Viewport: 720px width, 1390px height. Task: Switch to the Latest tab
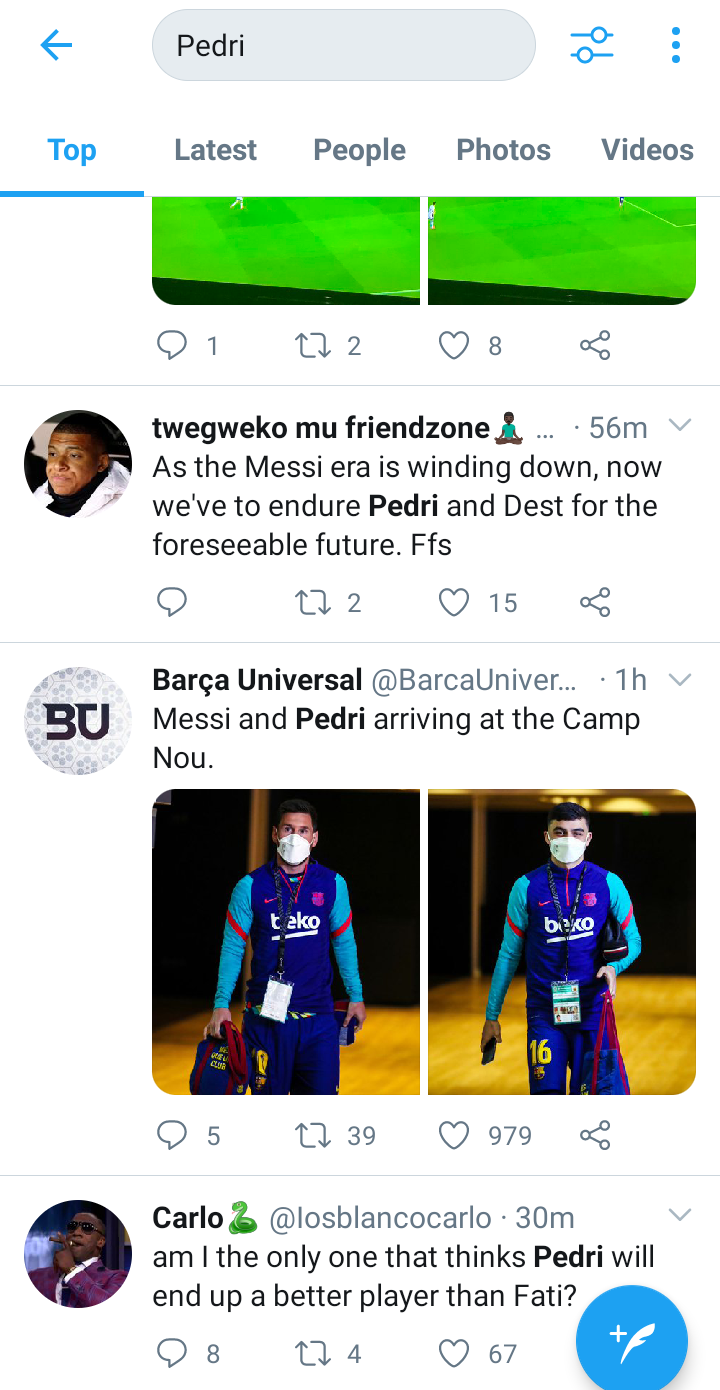(215, 150)
